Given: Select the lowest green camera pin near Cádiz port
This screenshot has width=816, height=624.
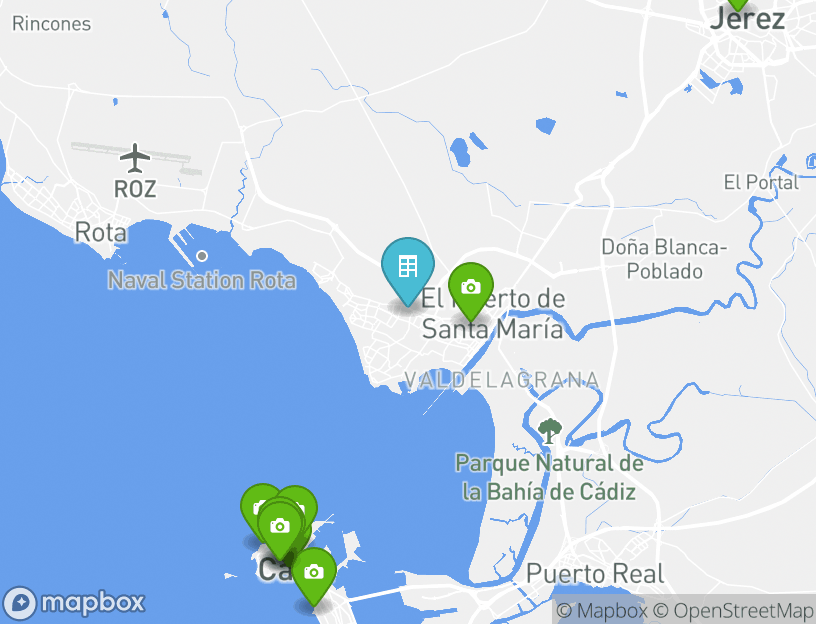Looking at the screenshot, I should coord(314,573).
